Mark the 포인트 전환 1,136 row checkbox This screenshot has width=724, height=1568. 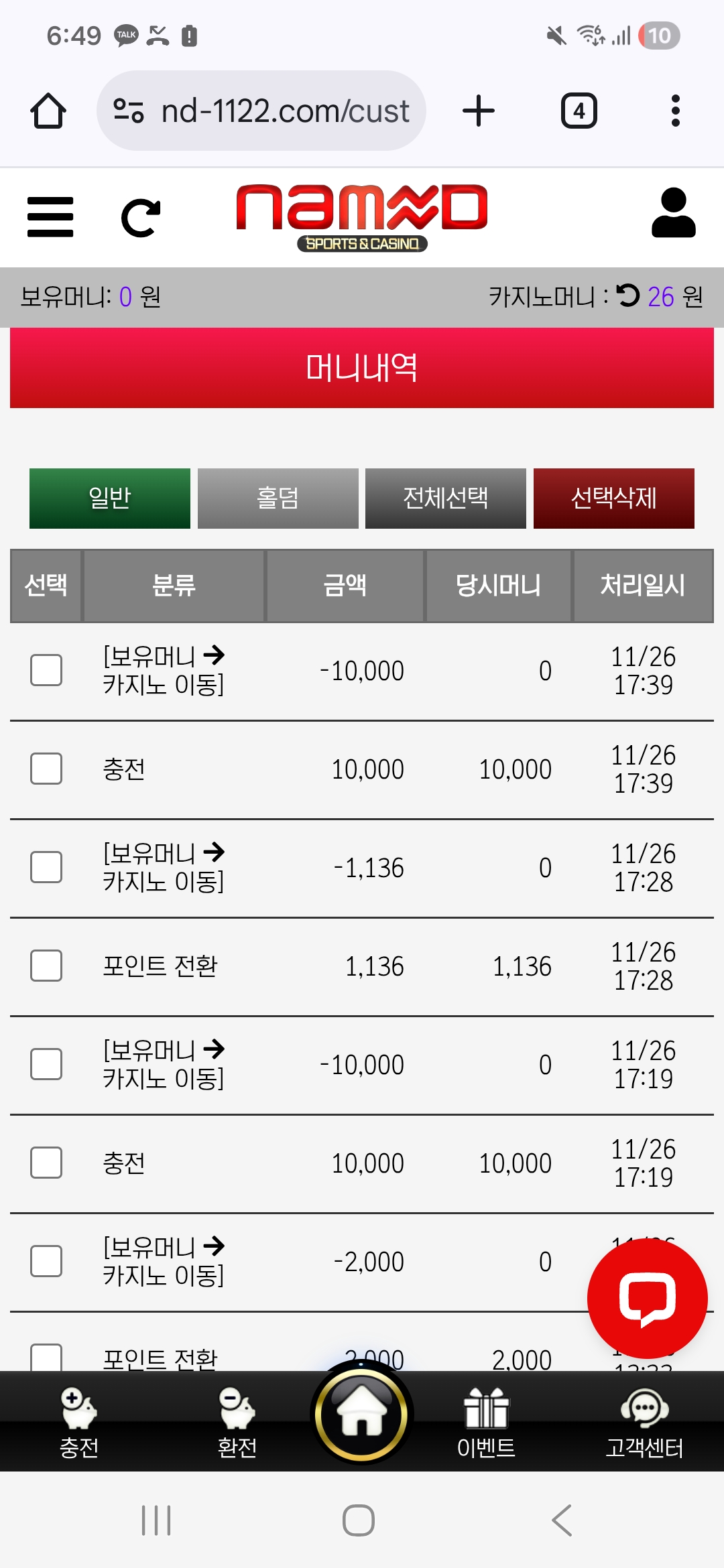46,966
